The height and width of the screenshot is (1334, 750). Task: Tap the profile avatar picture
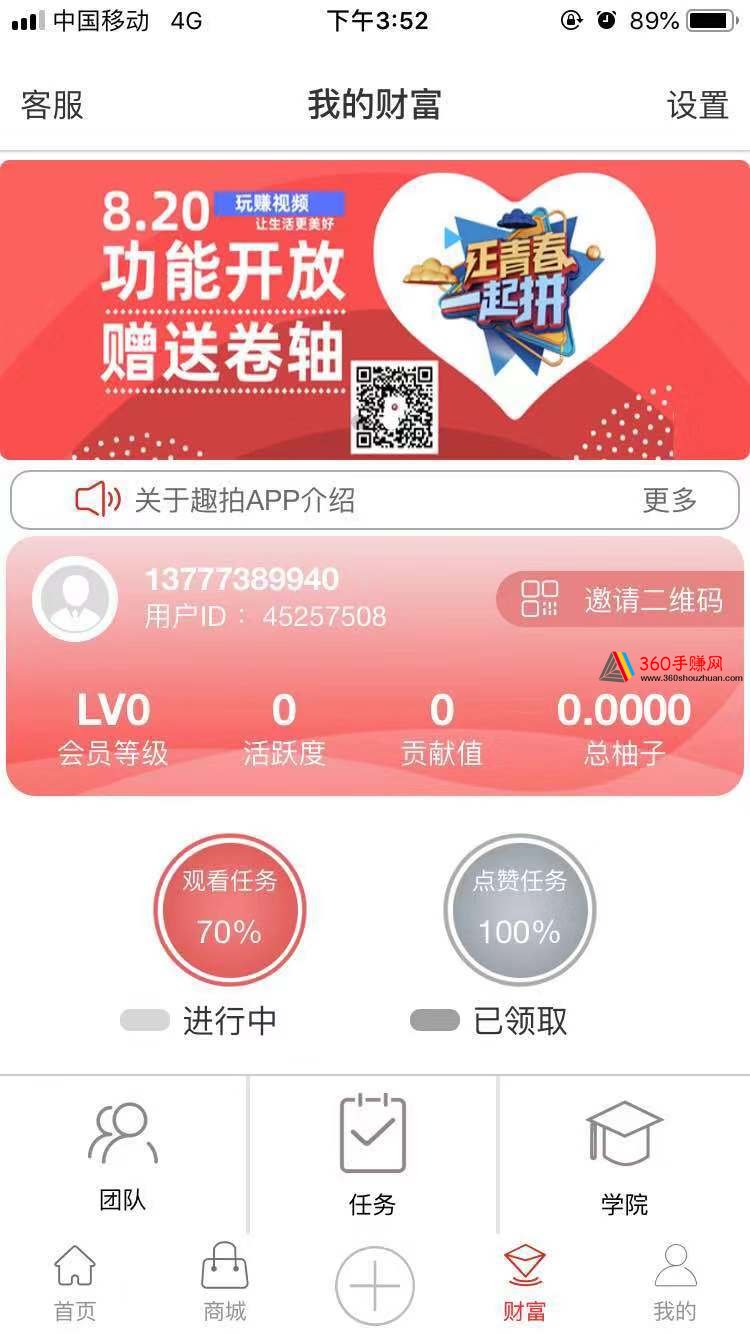(75, 599)
